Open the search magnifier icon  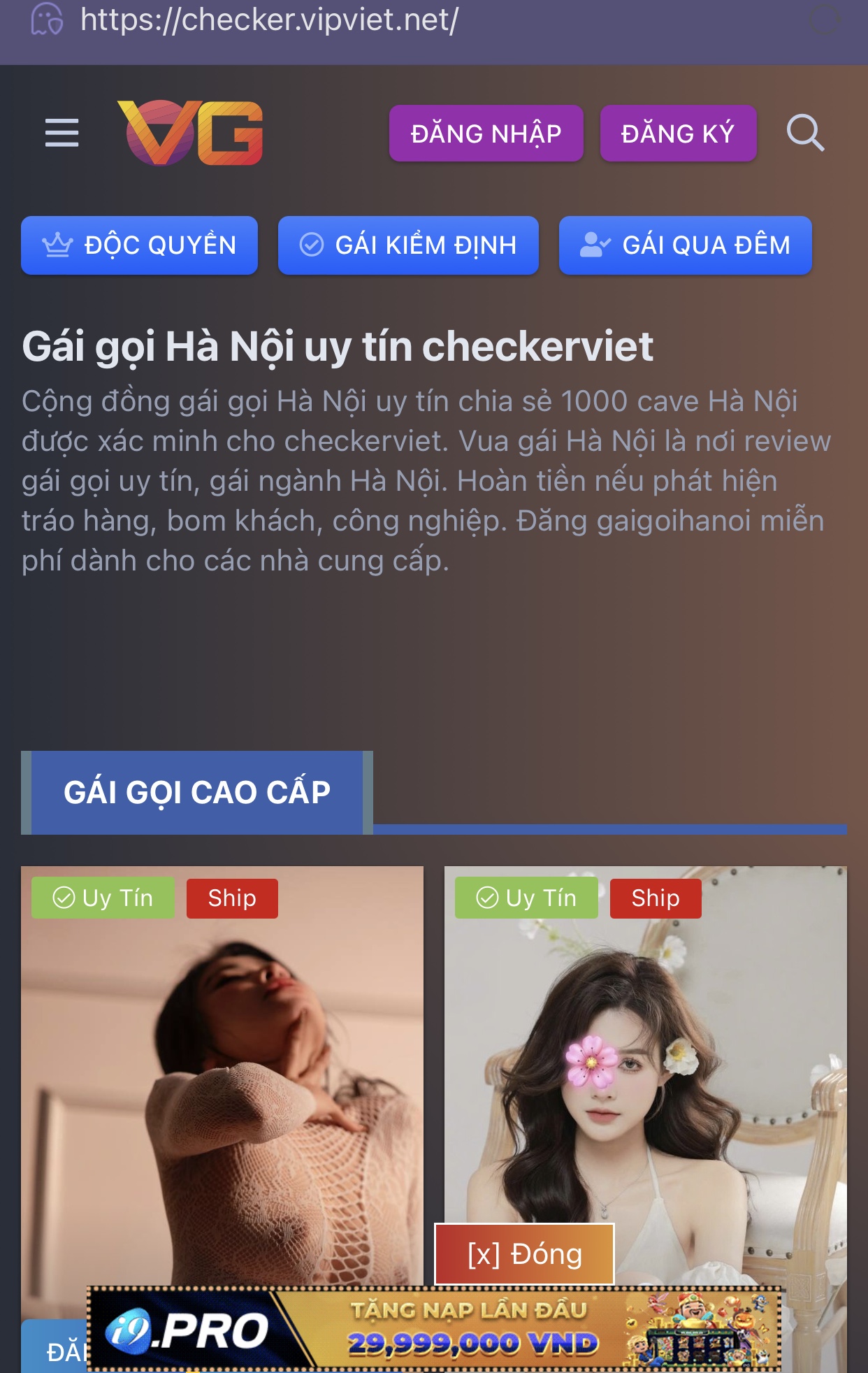805,133
